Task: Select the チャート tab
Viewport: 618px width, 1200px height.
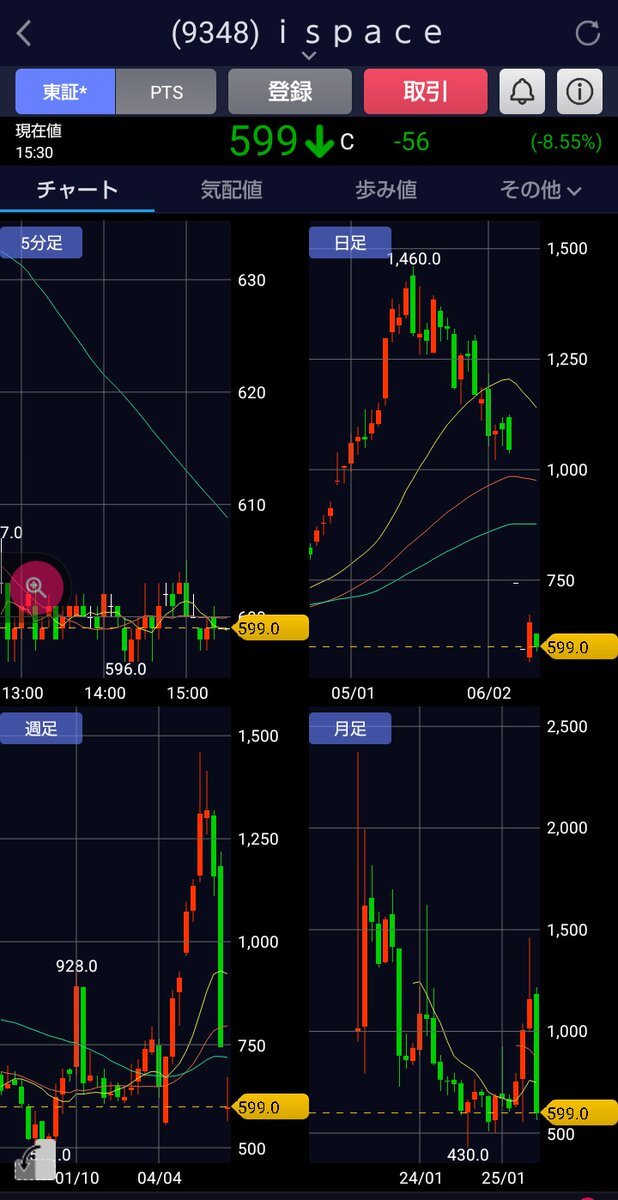Action: click(x=77, y=189)
